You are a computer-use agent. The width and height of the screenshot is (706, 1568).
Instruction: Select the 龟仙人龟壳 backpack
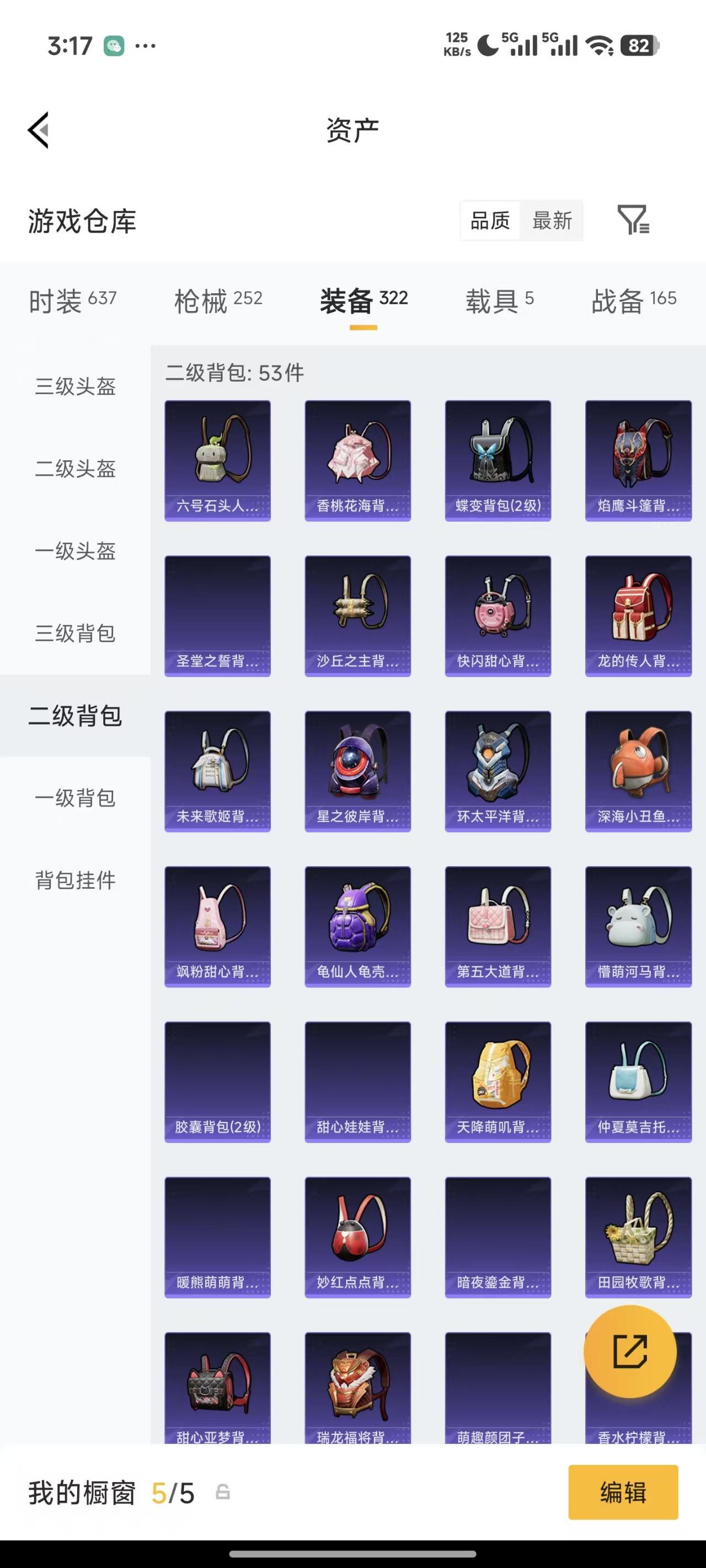pyautogui.click(x=357, y=926)
